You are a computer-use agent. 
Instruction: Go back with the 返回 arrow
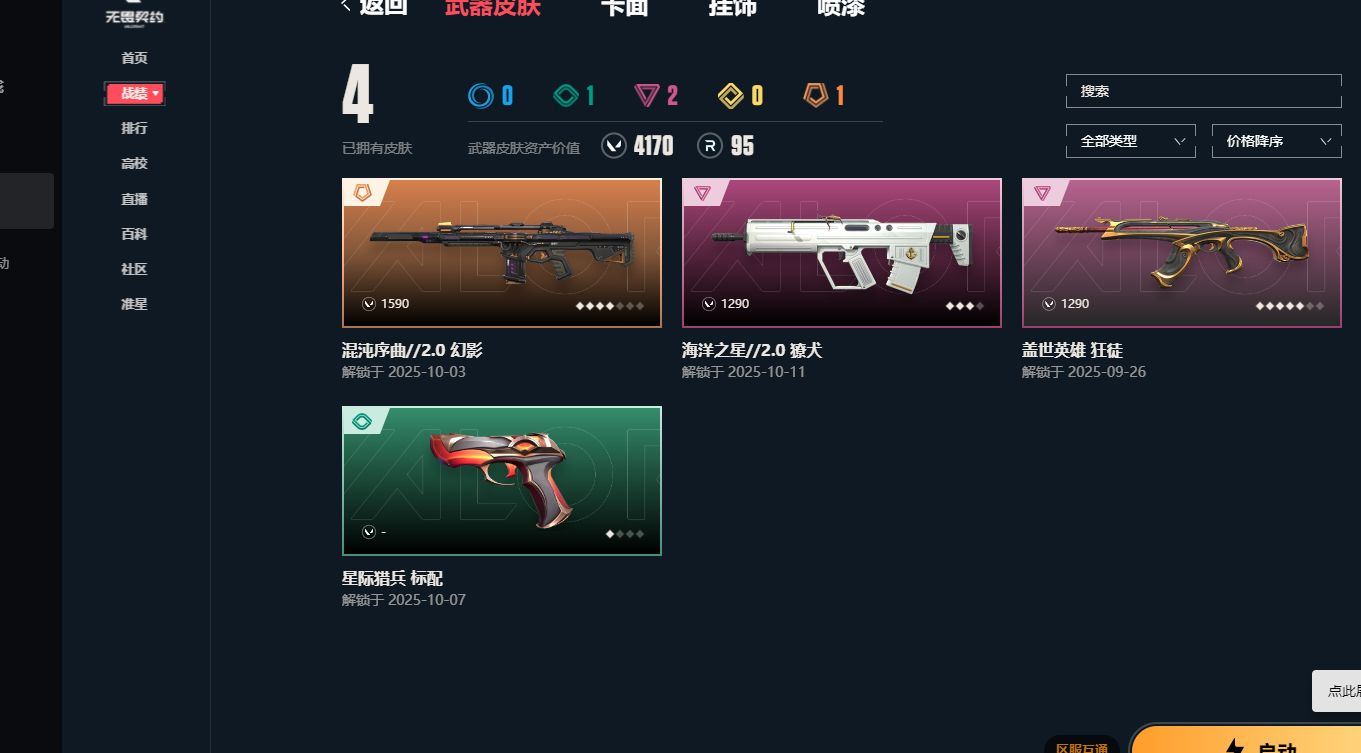[374, 7]
